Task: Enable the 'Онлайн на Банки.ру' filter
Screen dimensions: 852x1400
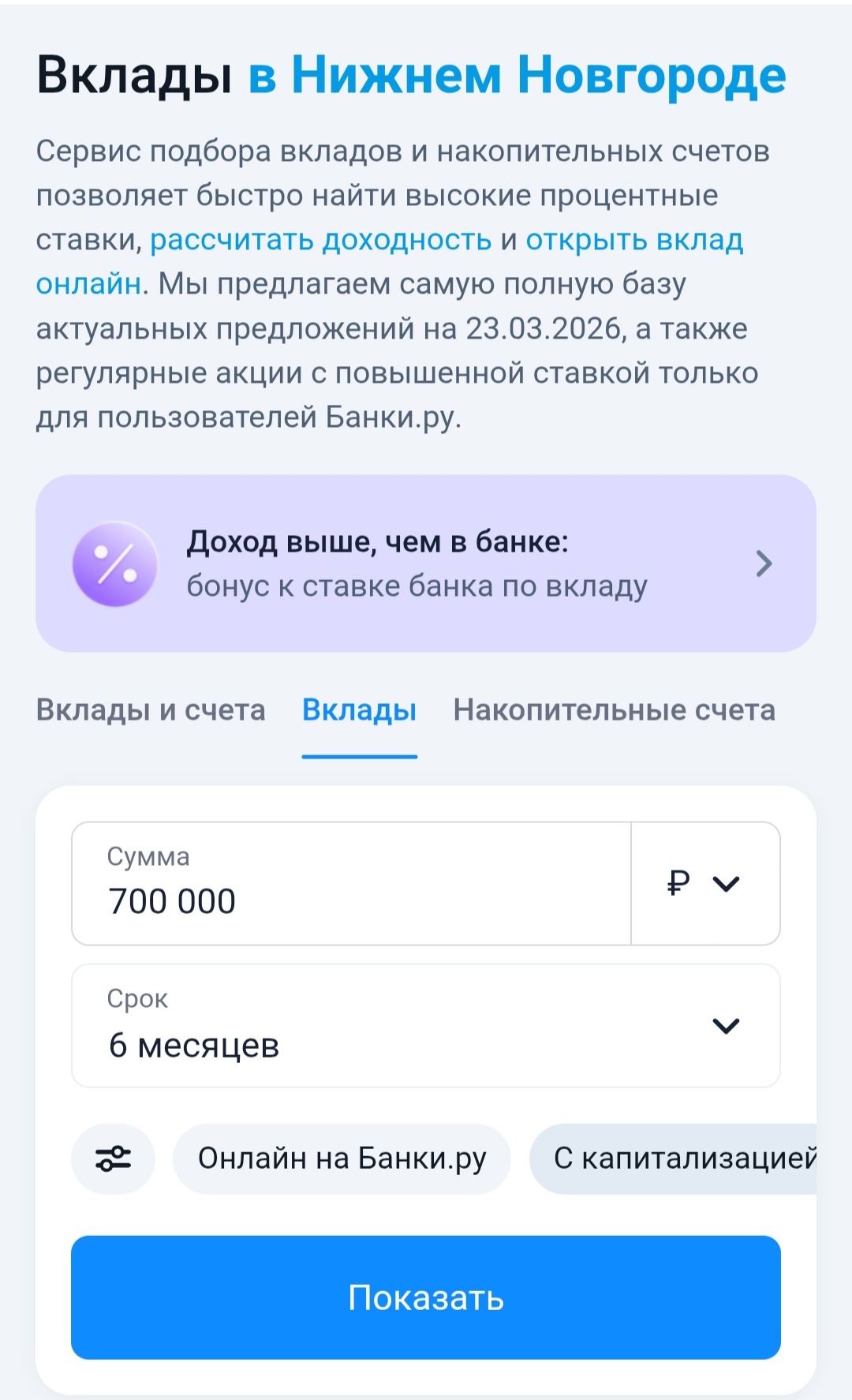Action: tap(342, 1158)
